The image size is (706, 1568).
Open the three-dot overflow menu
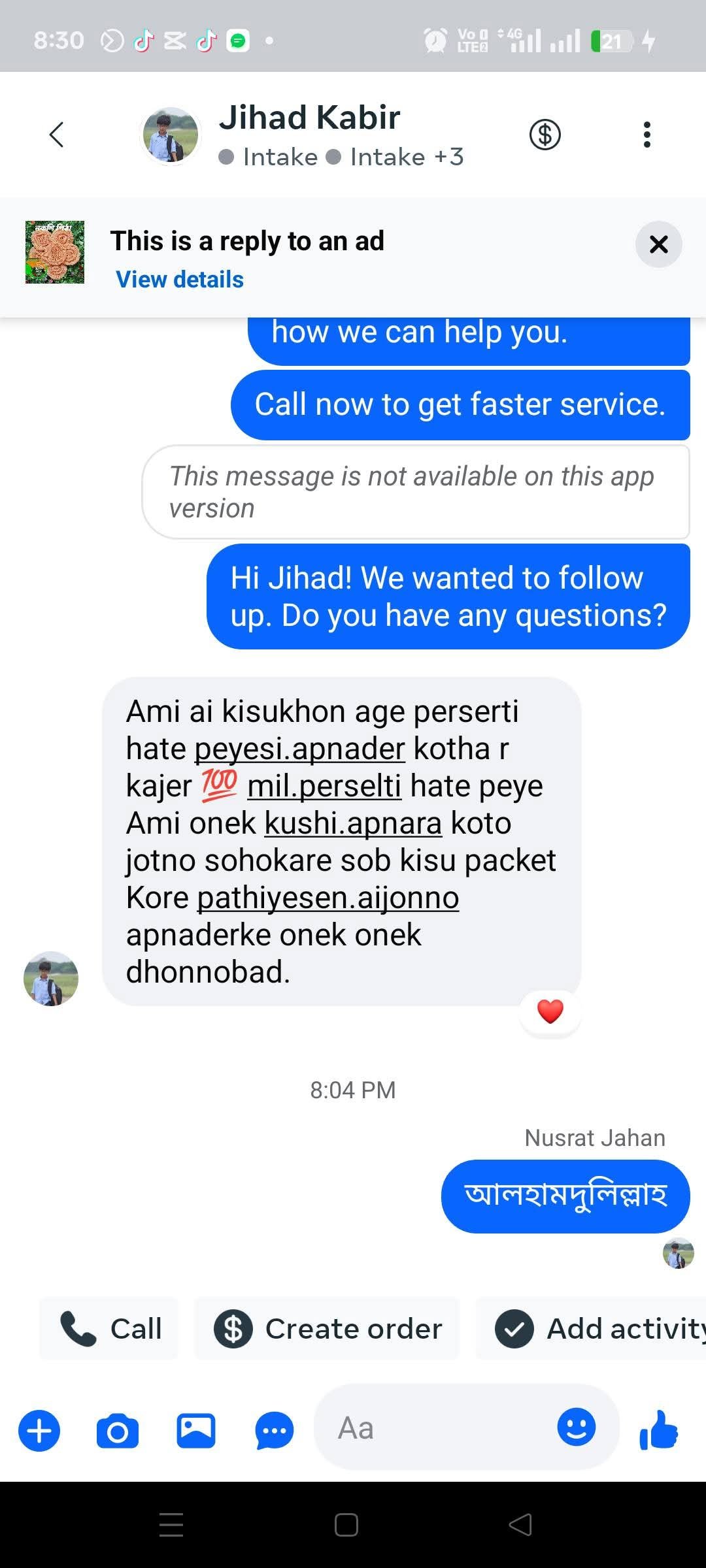pyautogui.click(x=647, y=135)
